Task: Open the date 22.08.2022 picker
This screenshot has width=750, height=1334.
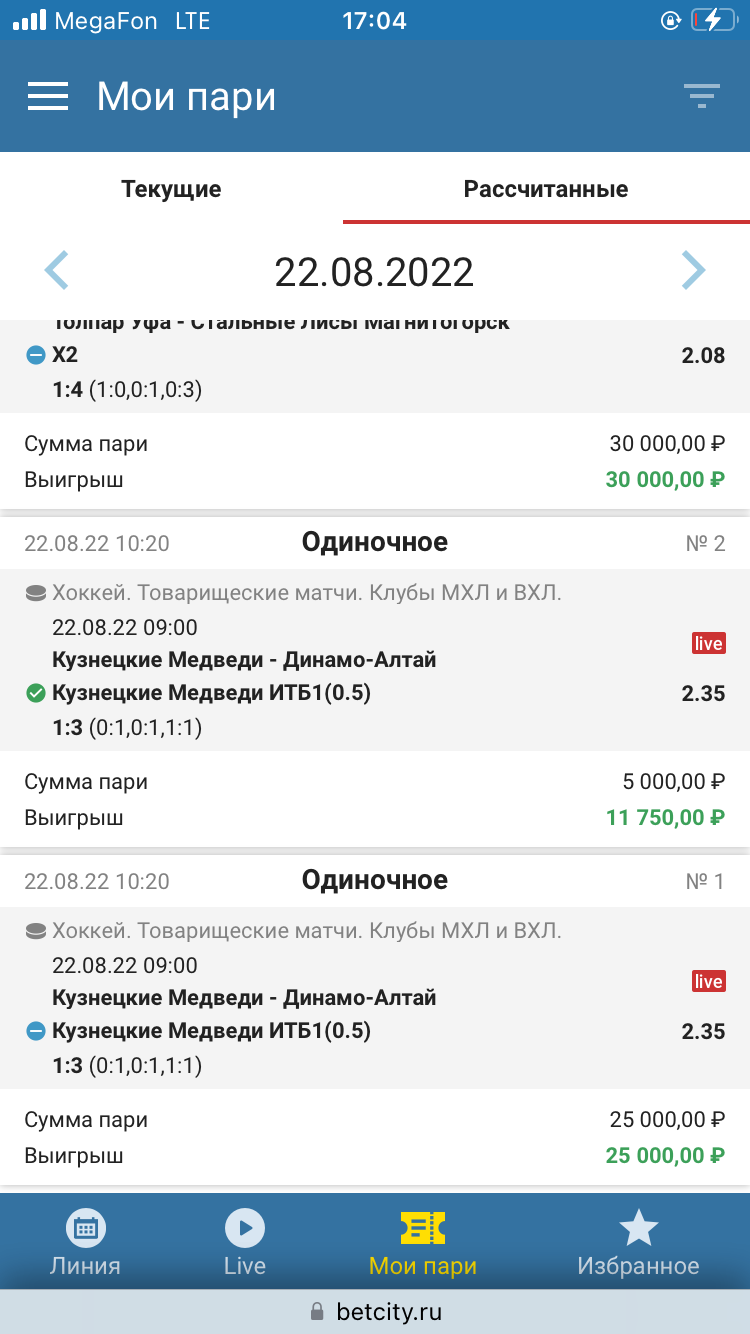Action: pyautogui.click(x=374, y=272)
